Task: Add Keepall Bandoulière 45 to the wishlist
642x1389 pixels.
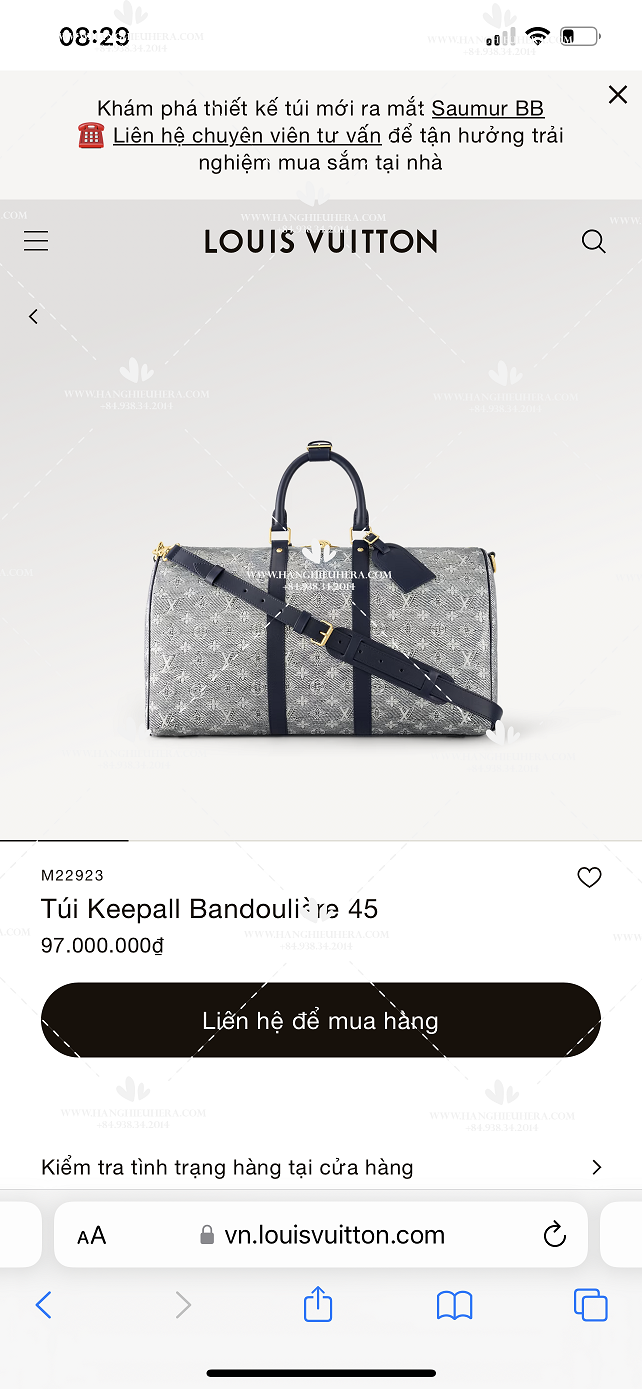Action: [590, 877]
